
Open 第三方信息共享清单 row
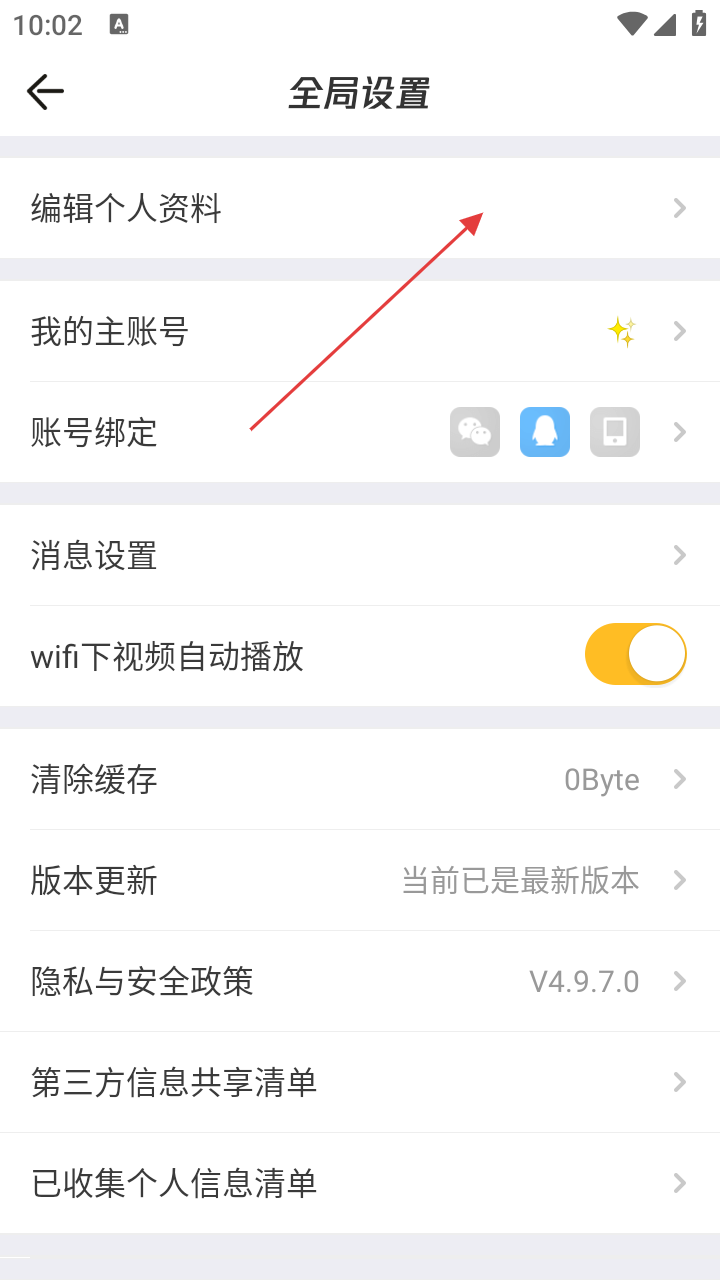[360, 1082]
